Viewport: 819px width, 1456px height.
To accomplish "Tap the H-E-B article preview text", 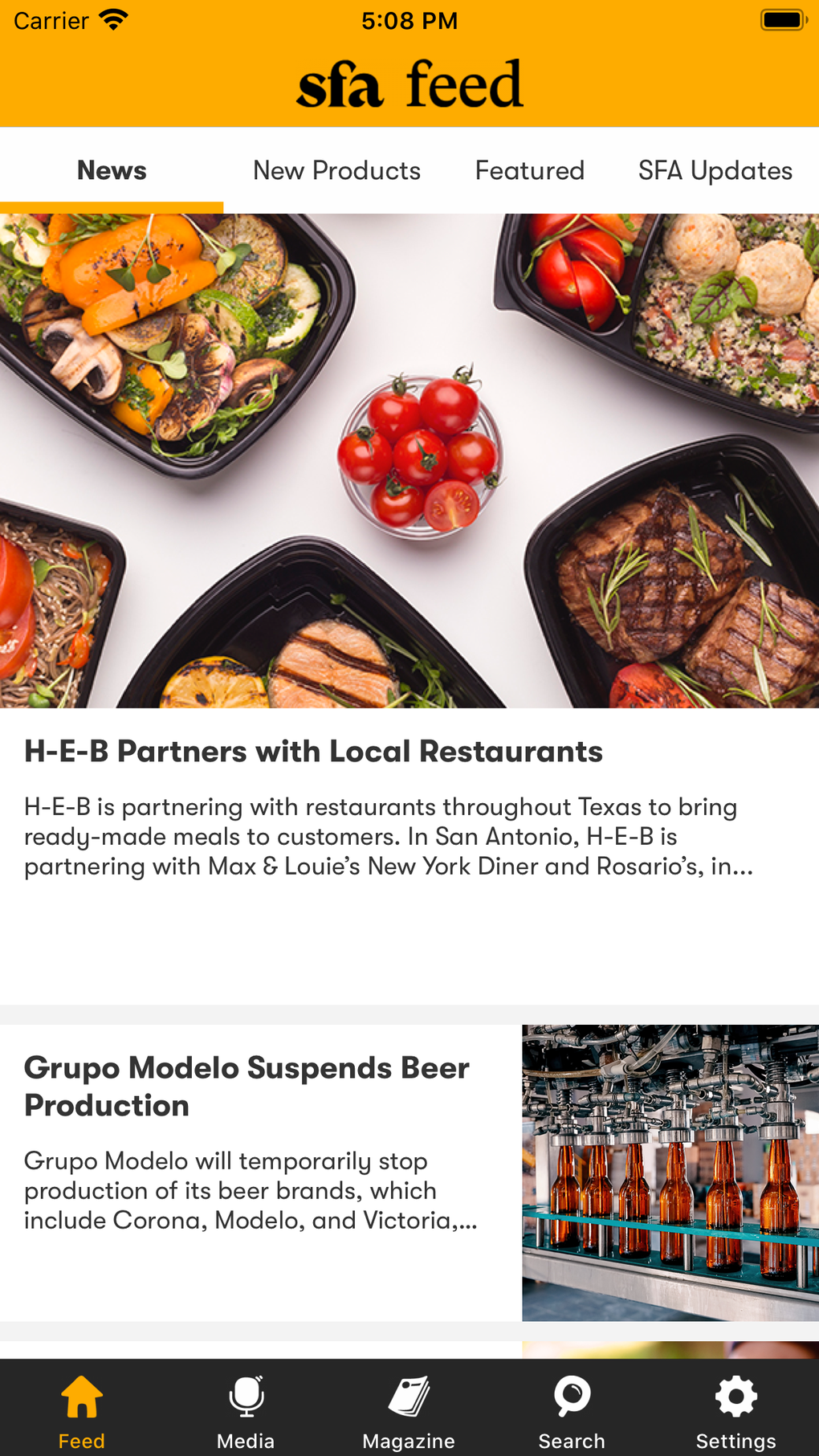I will pos(389,835).
